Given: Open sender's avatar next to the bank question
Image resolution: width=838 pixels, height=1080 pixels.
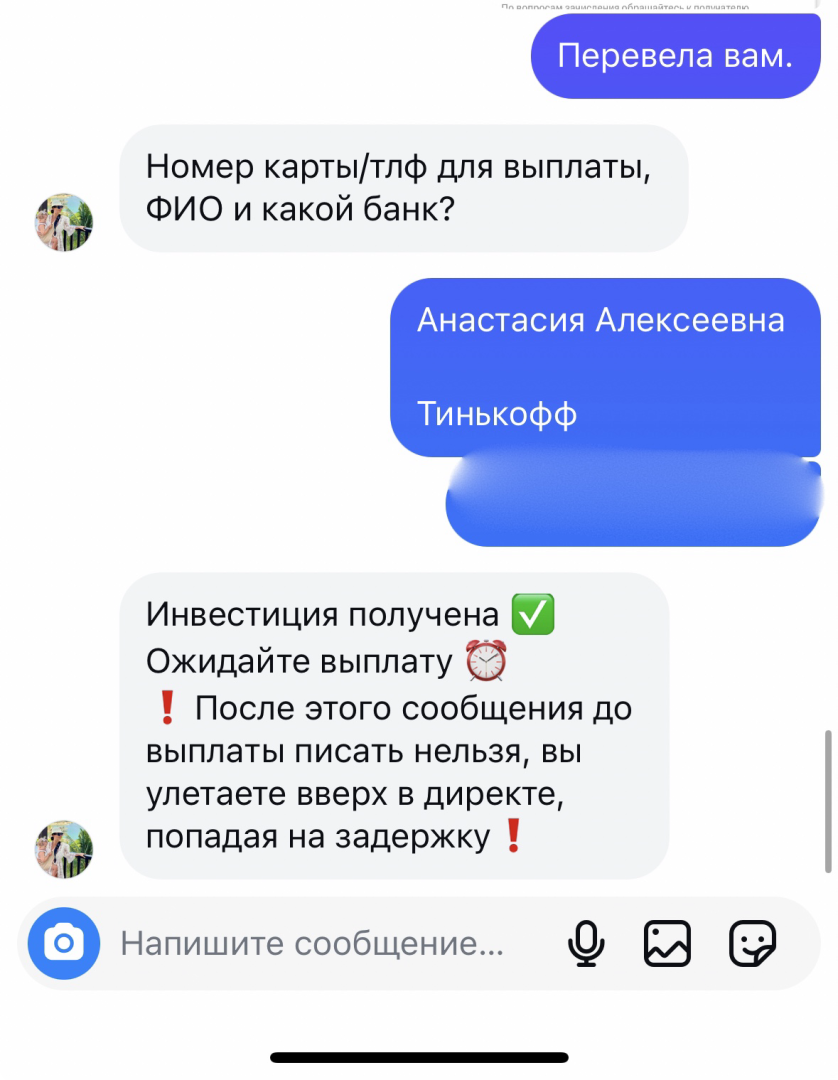Looking at the screenshot, I should tap(64, 222).
